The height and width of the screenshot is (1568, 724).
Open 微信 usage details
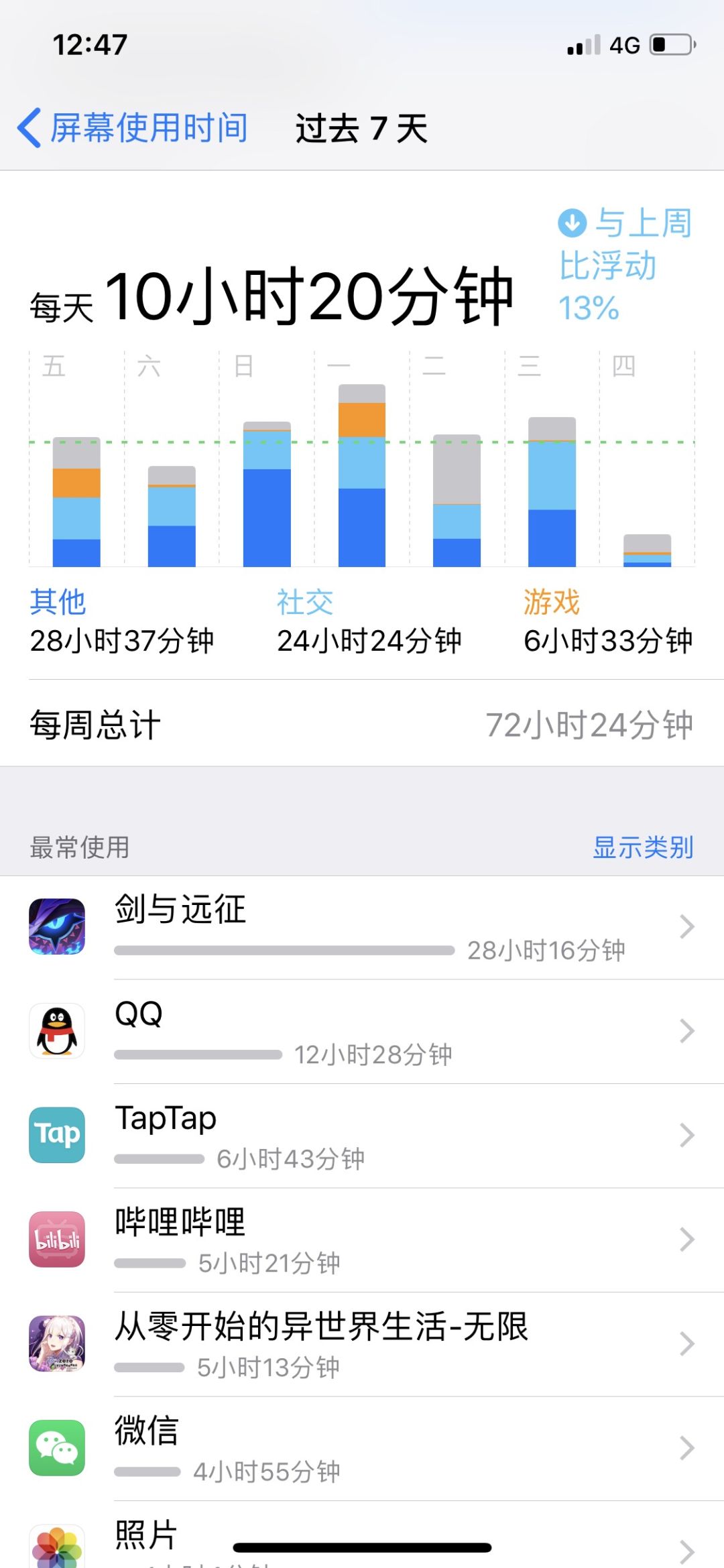pyautogui.click(x=362, y=1448)
